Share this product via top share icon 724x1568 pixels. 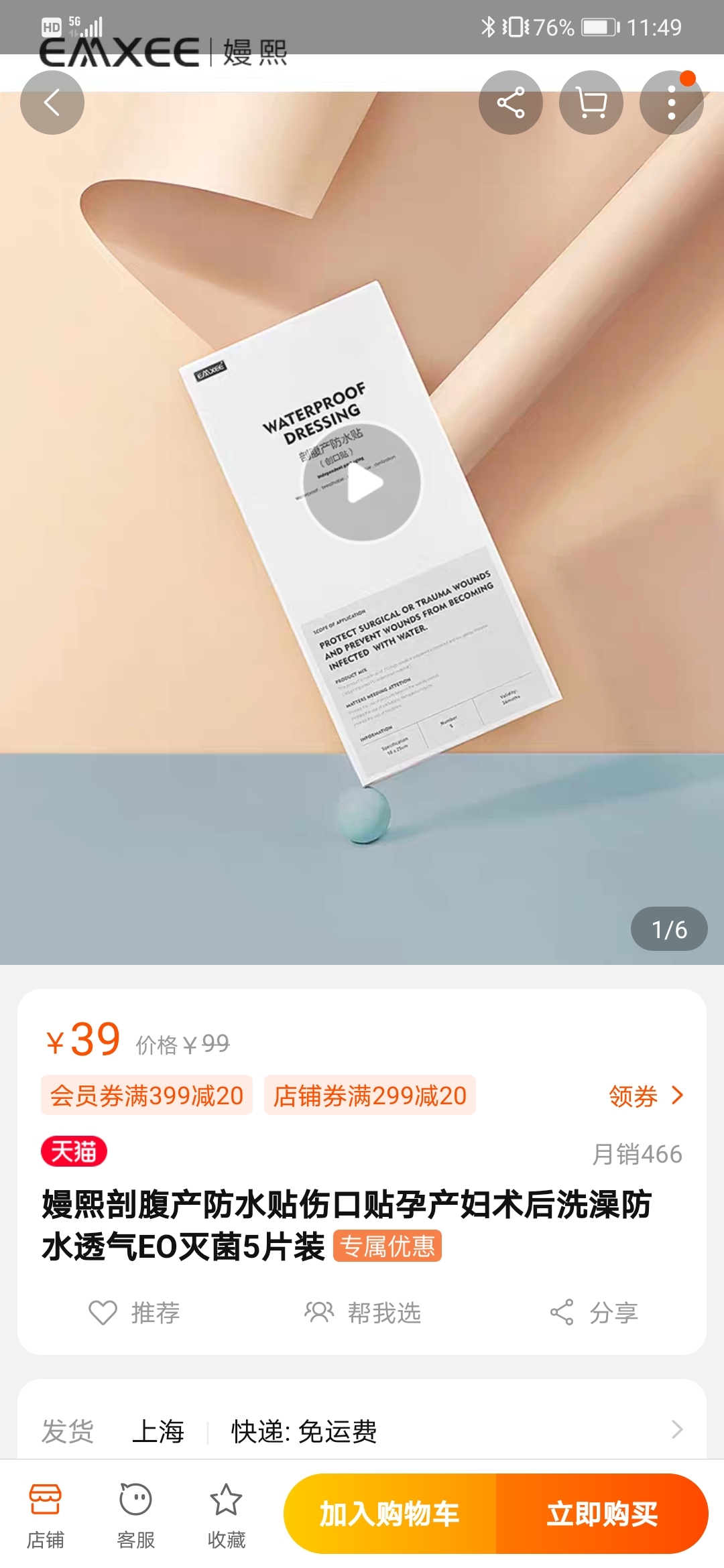[x=511, y=103]
